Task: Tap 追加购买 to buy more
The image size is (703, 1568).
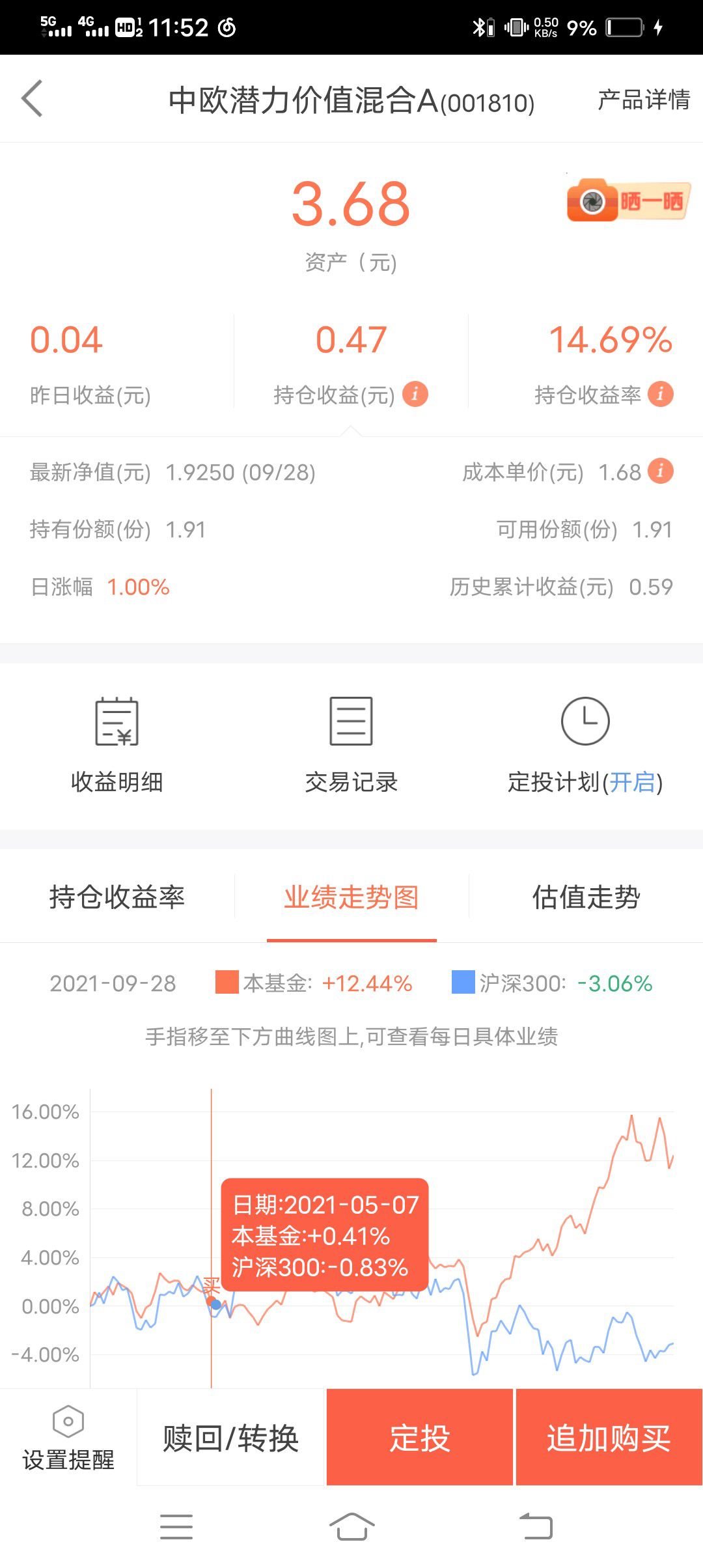Action: 609,1438
